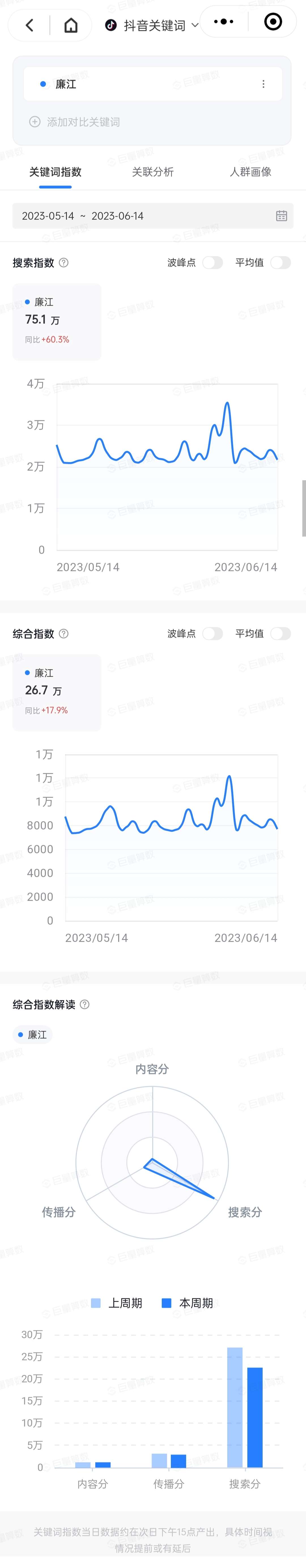
Task: Open the date range picker
Action: [281, 216]
